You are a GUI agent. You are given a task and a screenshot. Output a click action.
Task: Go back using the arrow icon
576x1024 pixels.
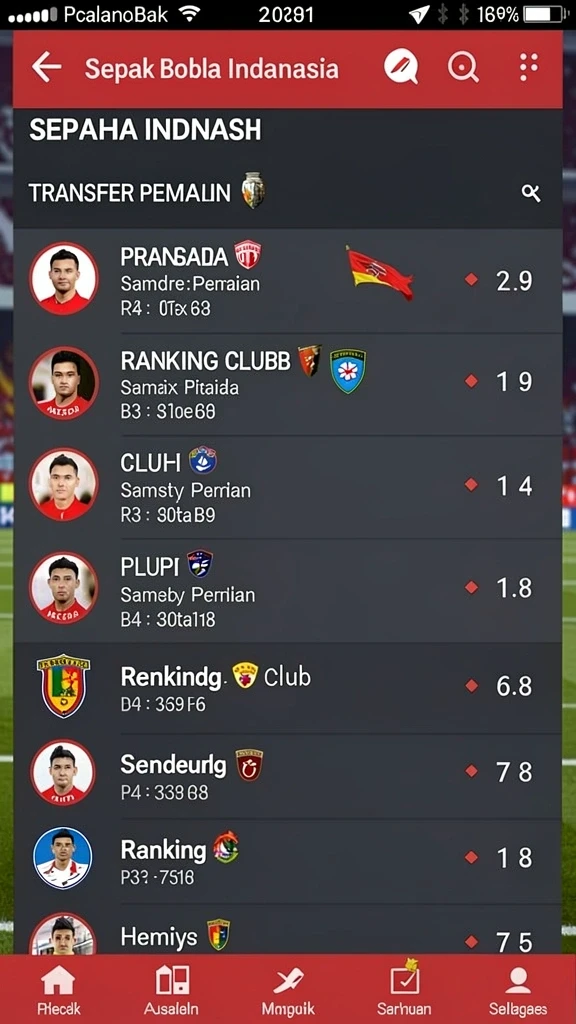(x=46, y=67)
